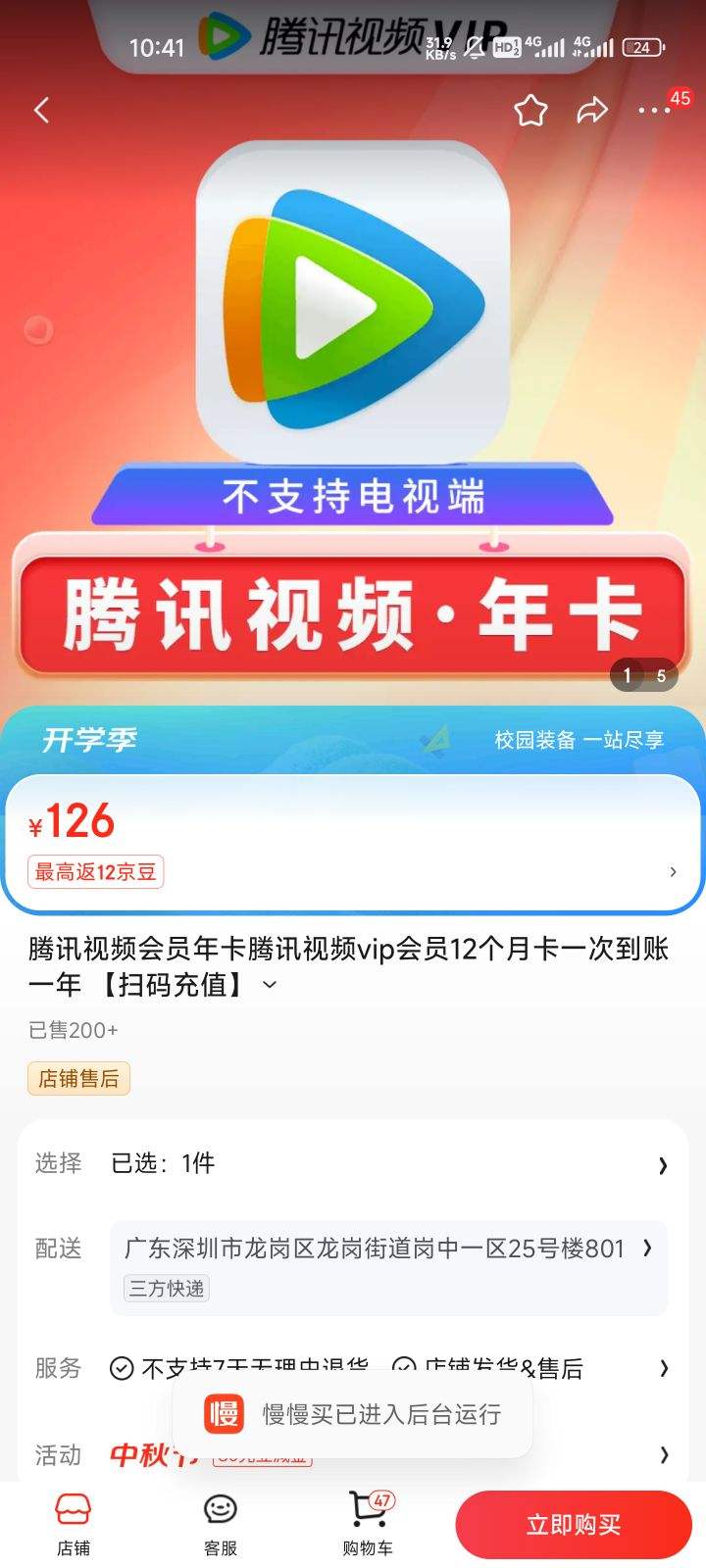Viewport: 706px width, 1568px height.
Task: Favorite this product with the star icon
Action: pyautogui.click(x=530, y=110)
